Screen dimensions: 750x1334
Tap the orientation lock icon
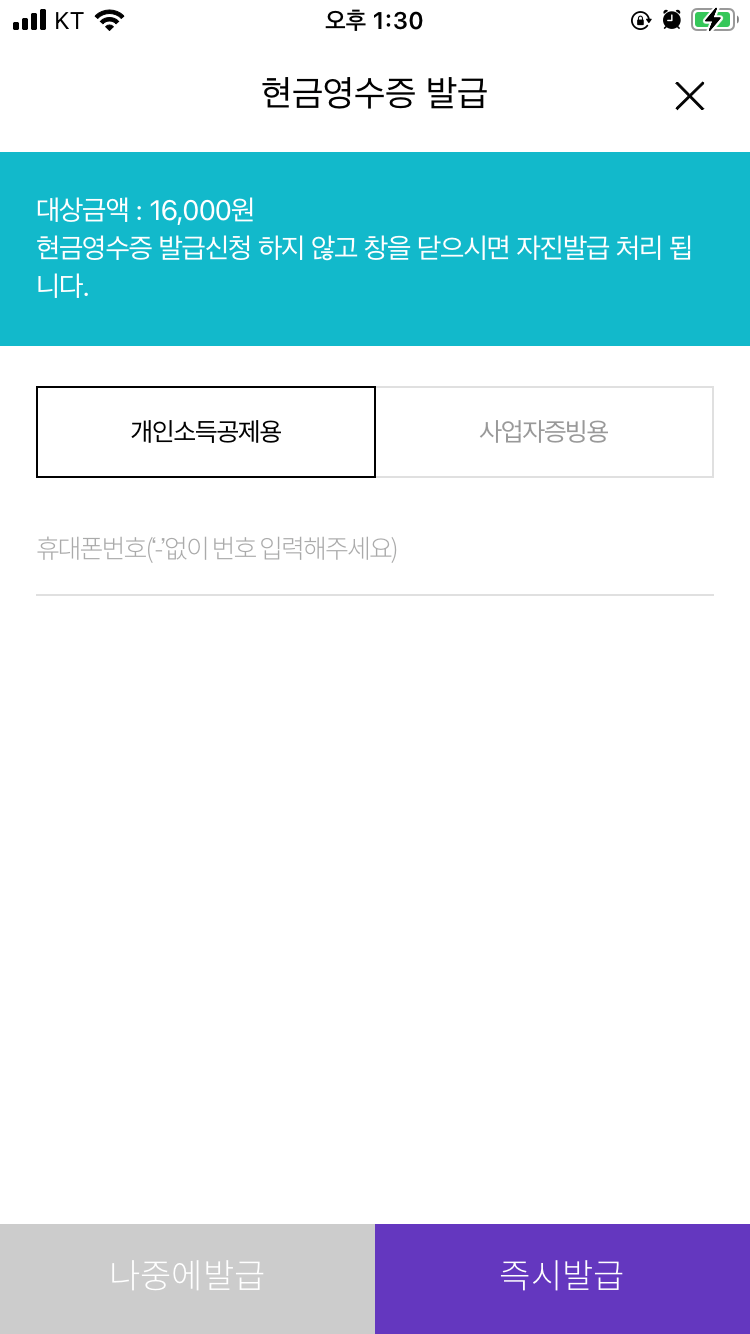click(641, 18)
